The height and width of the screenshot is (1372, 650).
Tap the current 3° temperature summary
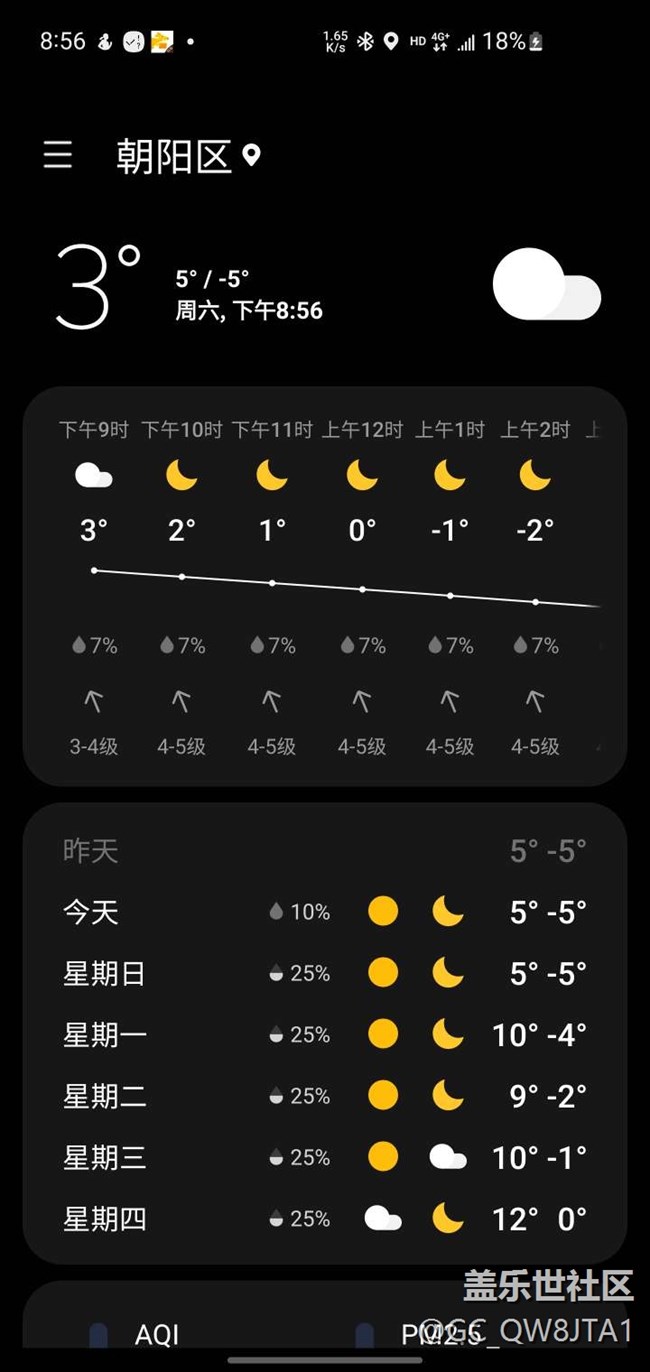(x=189, y=287)
